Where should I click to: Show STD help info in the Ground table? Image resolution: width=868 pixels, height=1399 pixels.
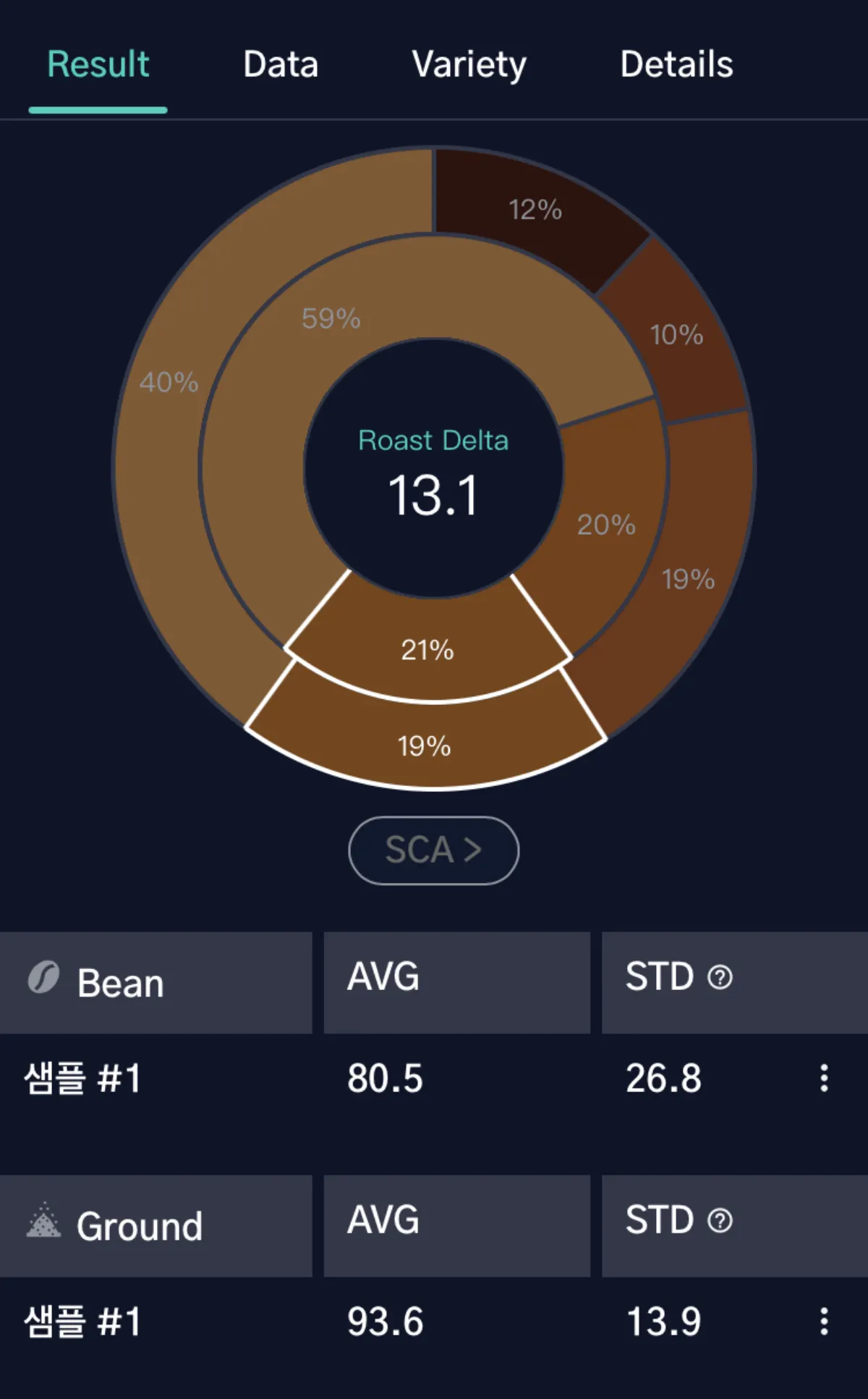(720, 1221)
